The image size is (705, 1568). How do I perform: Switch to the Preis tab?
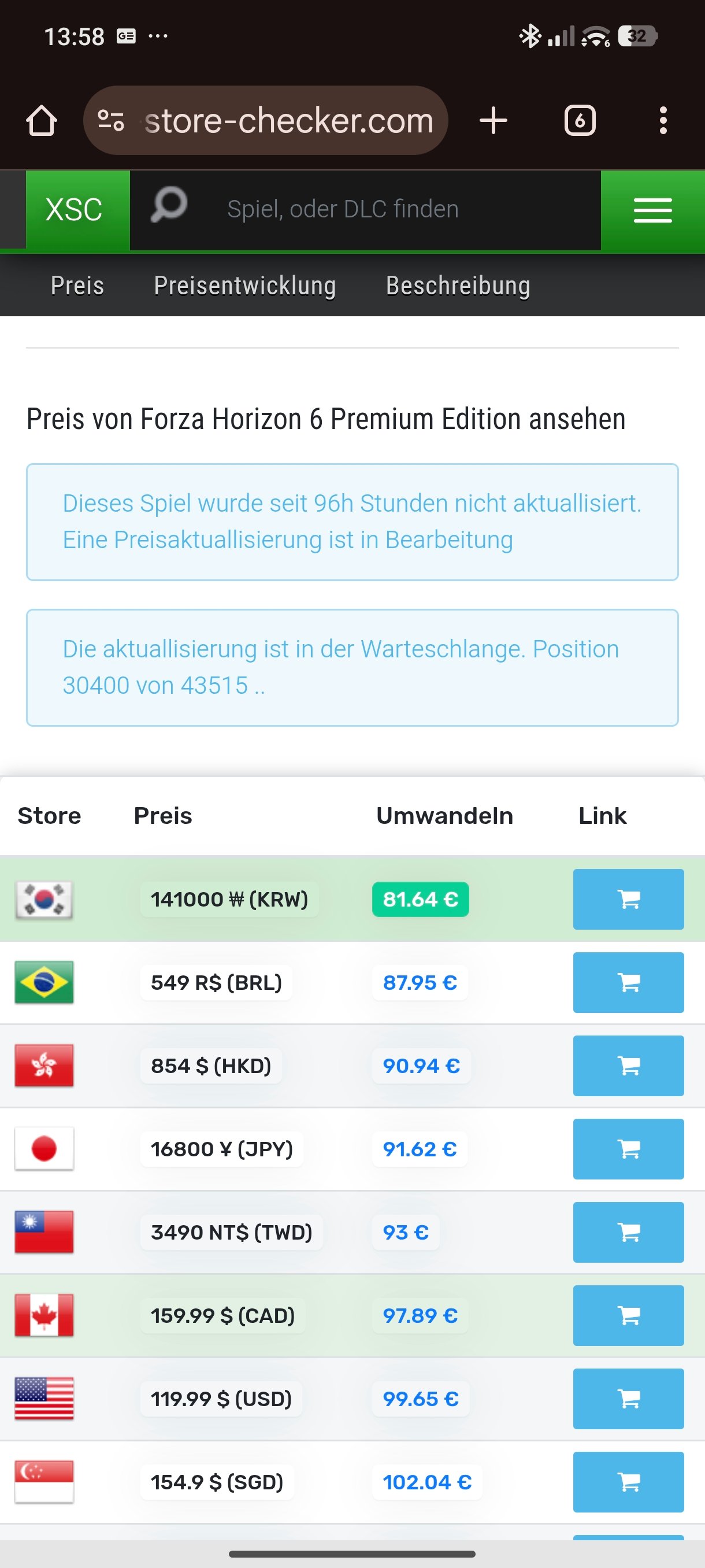tap(77, 286)
